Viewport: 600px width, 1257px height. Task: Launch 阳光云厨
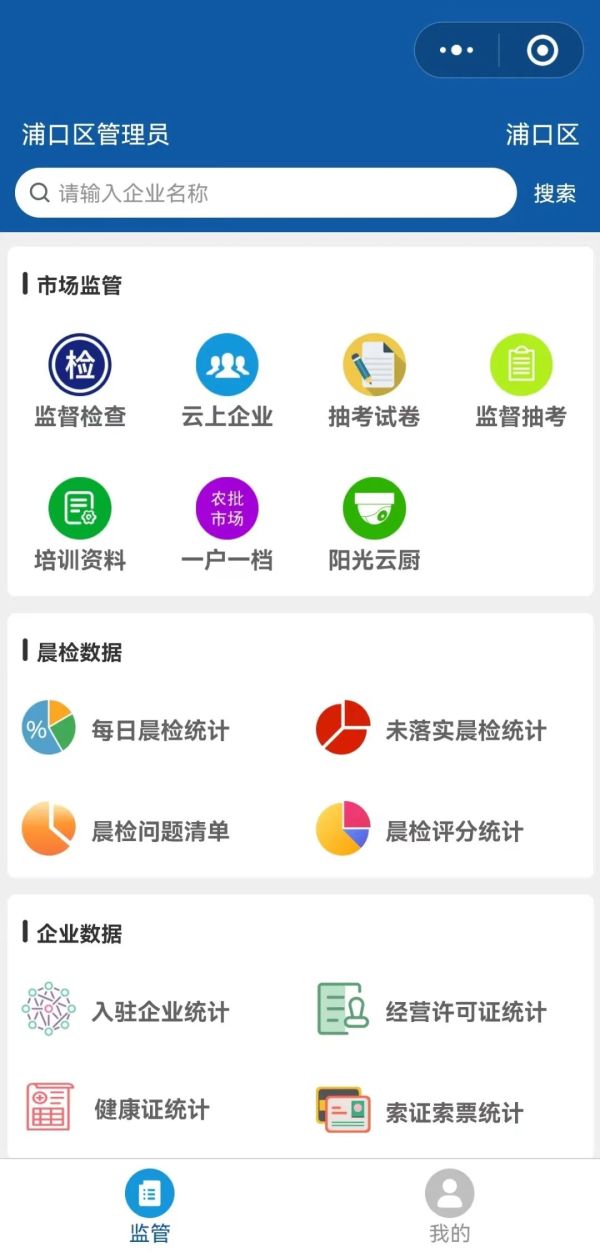(374, 525)
